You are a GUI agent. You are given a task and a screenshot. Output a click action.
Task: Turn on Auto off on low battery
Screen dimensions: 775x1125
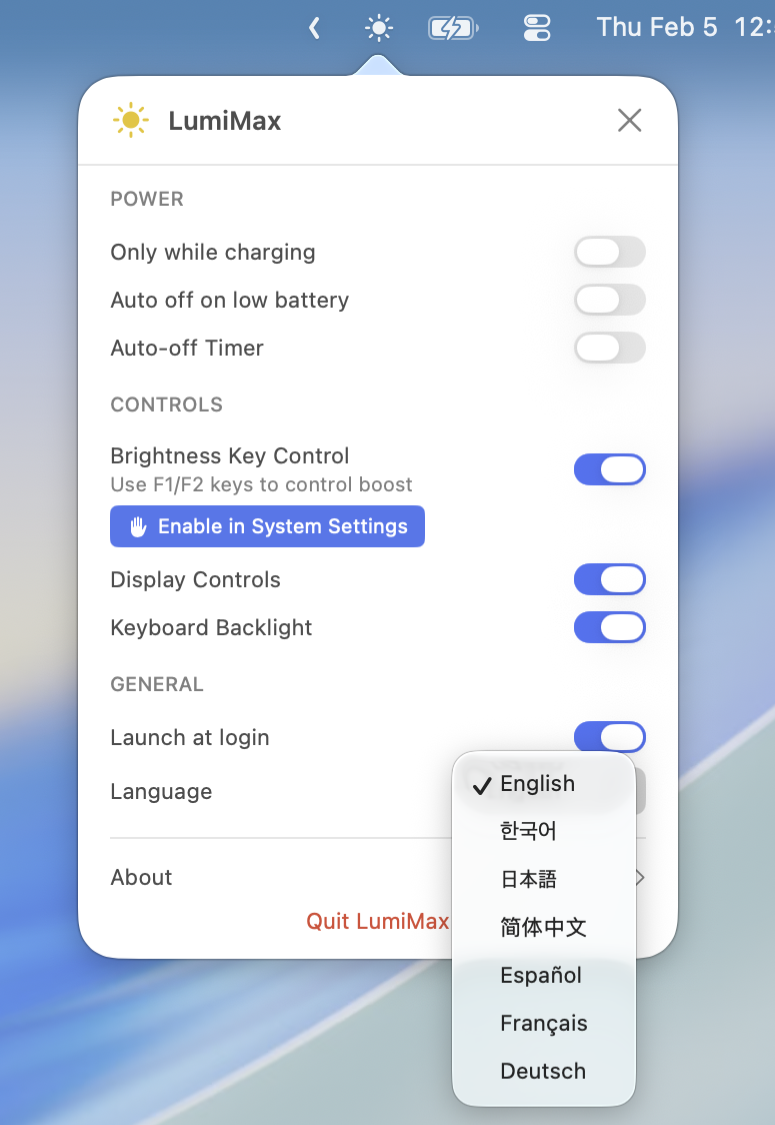coord(609,300)
